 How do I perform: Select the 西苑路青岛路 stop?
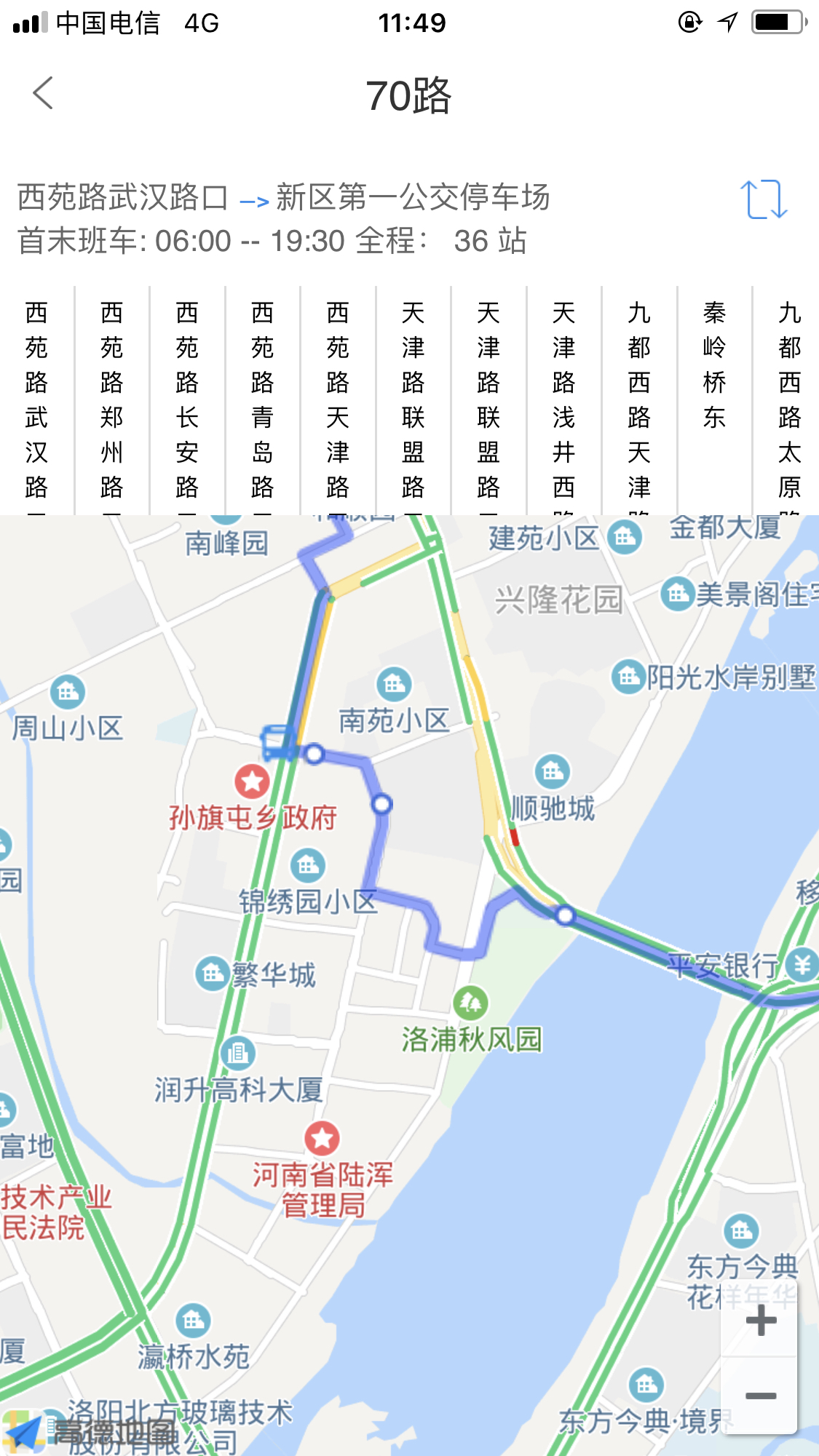point(262,400)
